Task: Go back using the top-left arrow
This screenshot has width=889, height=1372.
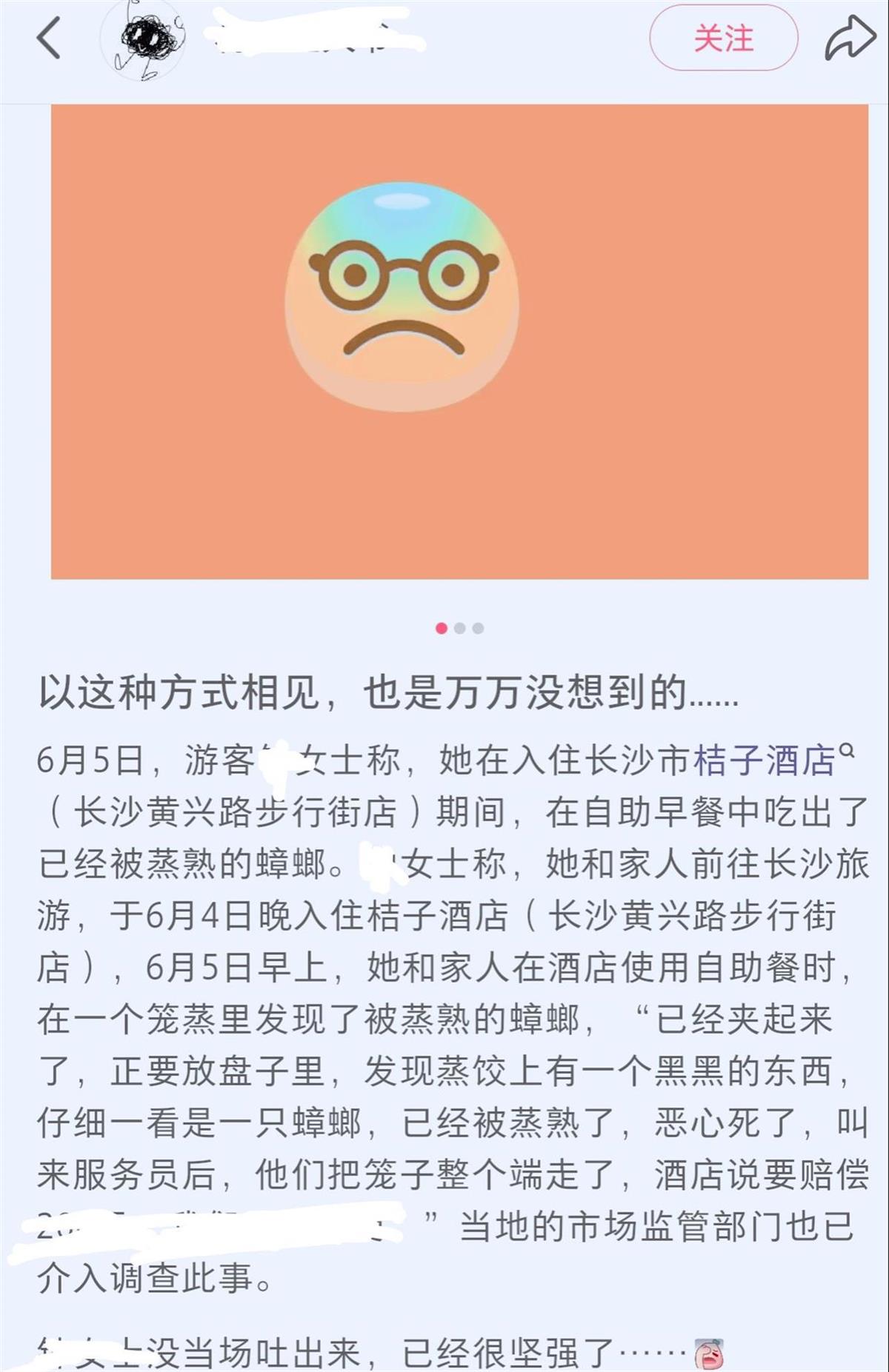Action: [49, 39]
